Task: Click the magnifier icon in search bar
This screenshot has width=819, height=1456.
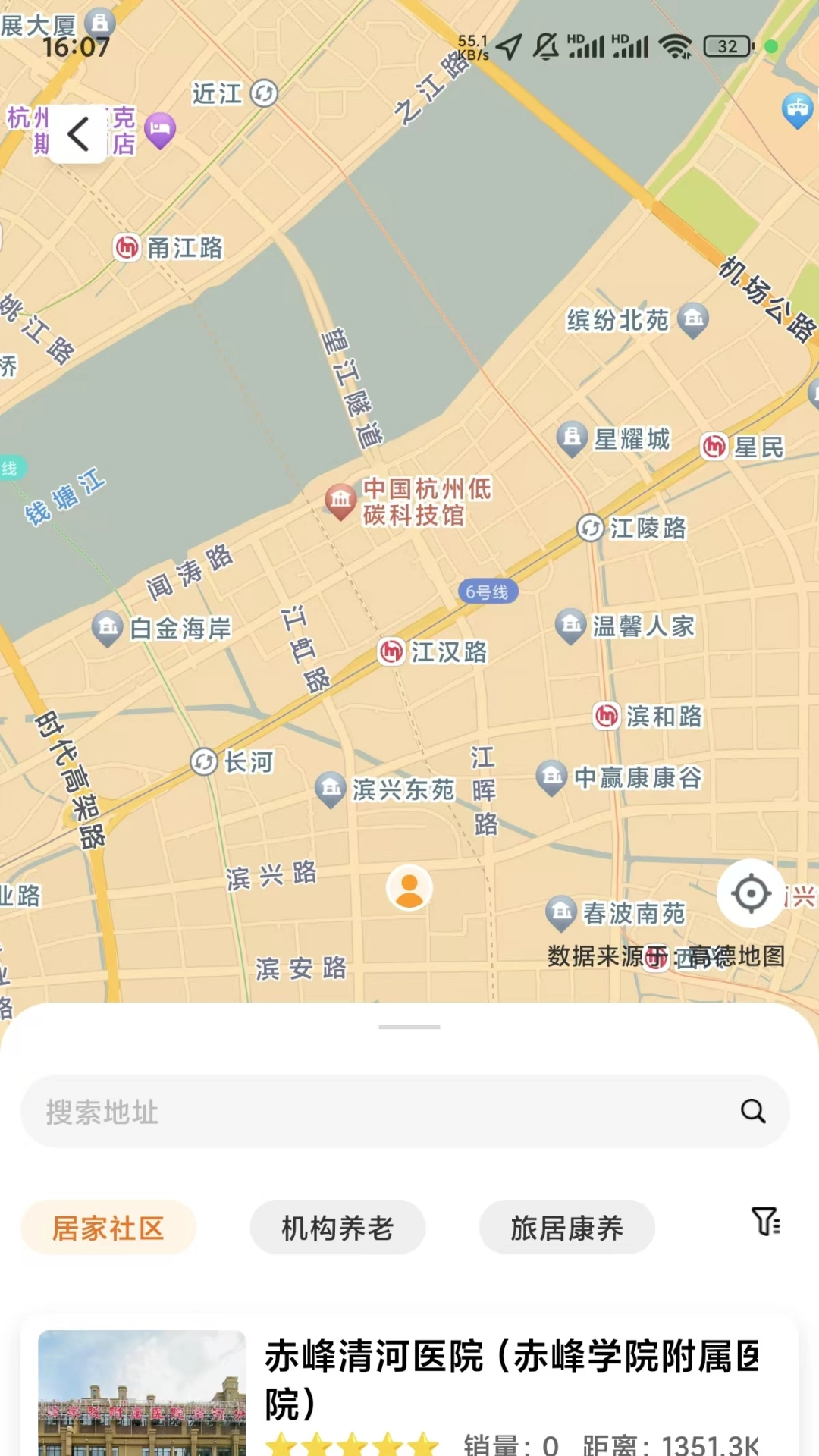Action: 752,1112
